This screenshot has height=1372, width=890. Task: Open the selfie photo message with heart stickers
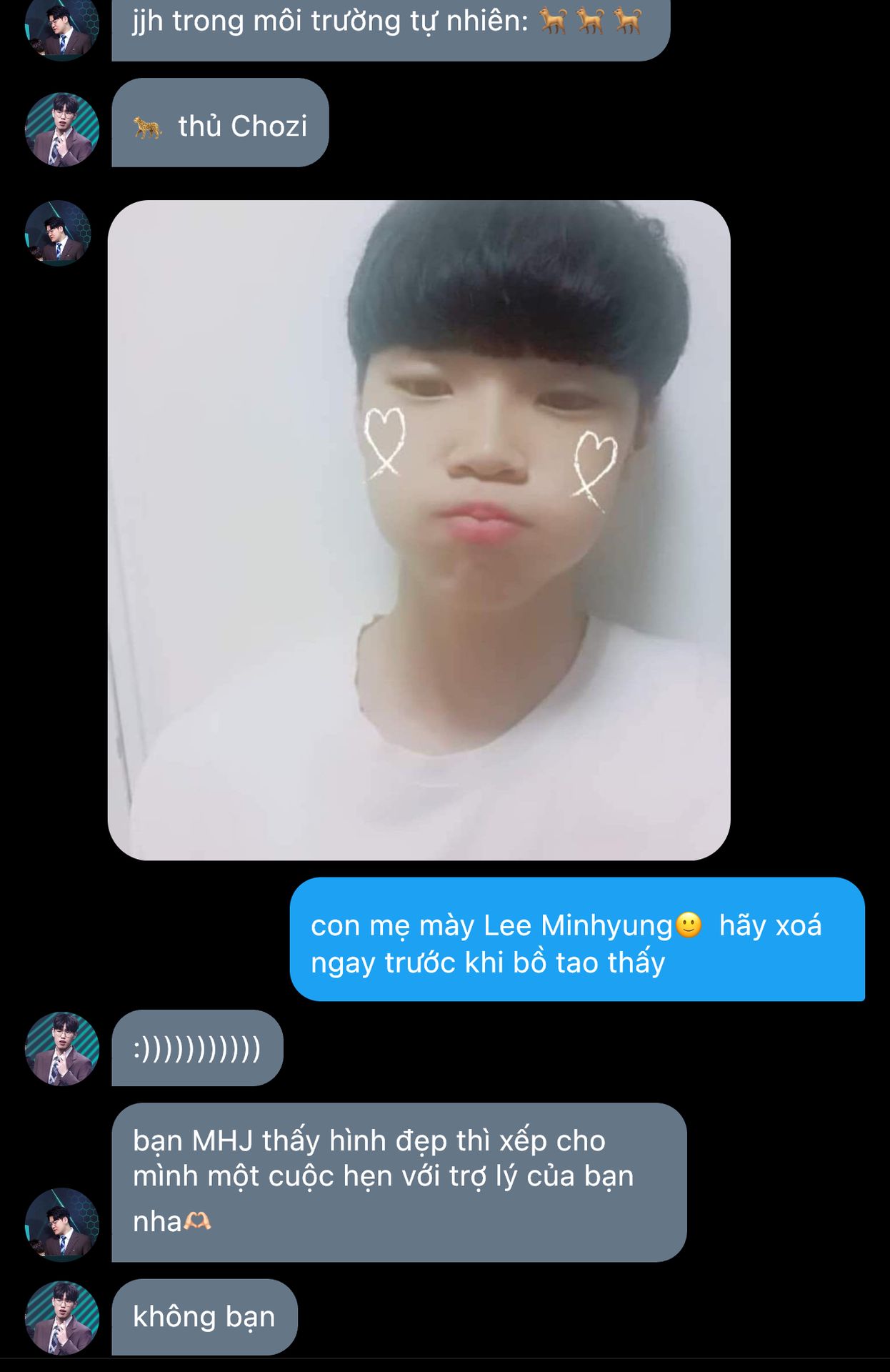pyautogui.click(x=419, y=530)
